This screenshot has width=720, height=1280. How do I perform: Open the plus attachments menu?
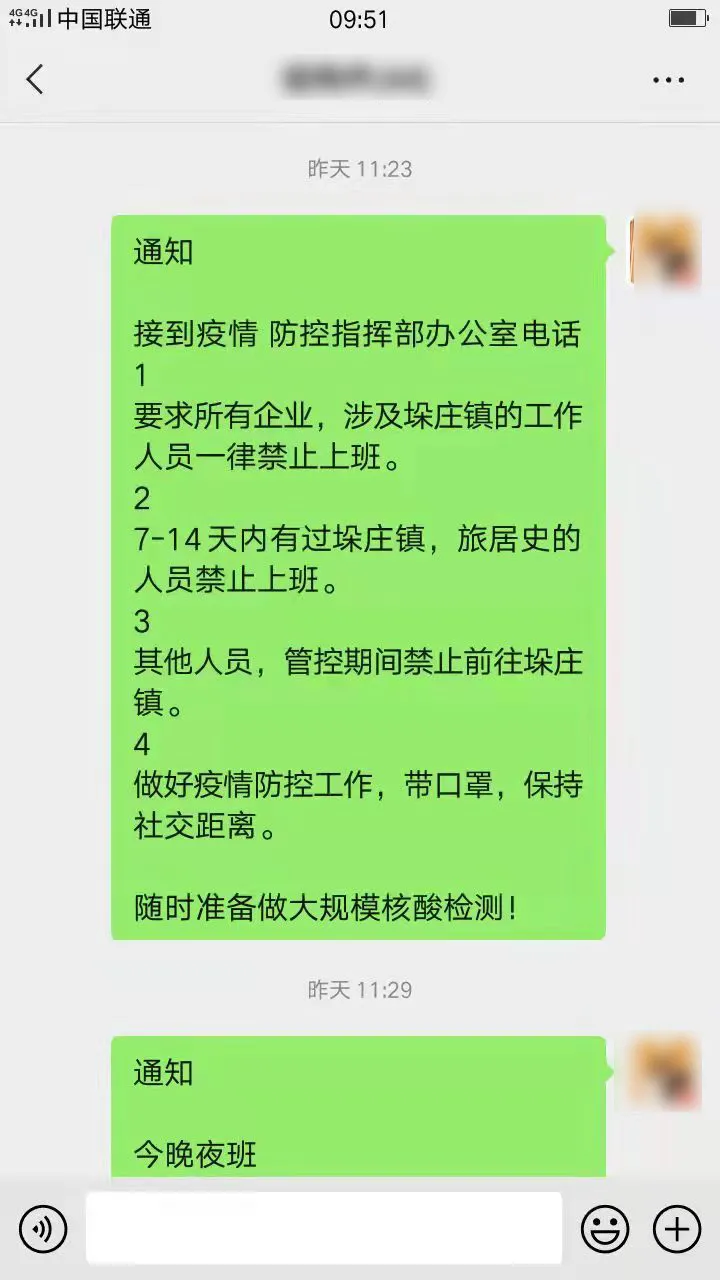[x=677, y=1228]
